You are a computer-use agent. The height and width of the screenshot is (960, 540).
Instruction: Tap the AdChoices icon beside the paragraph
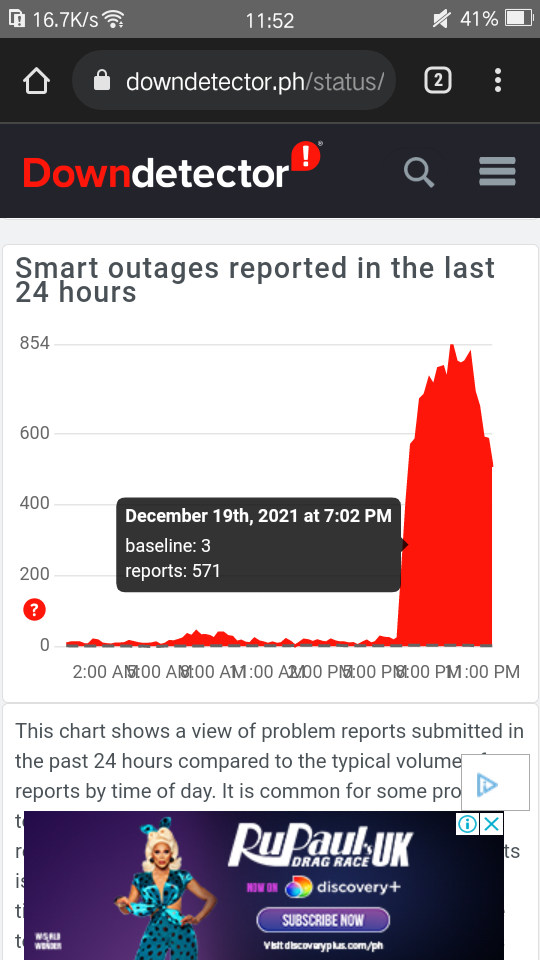(487, 784)
